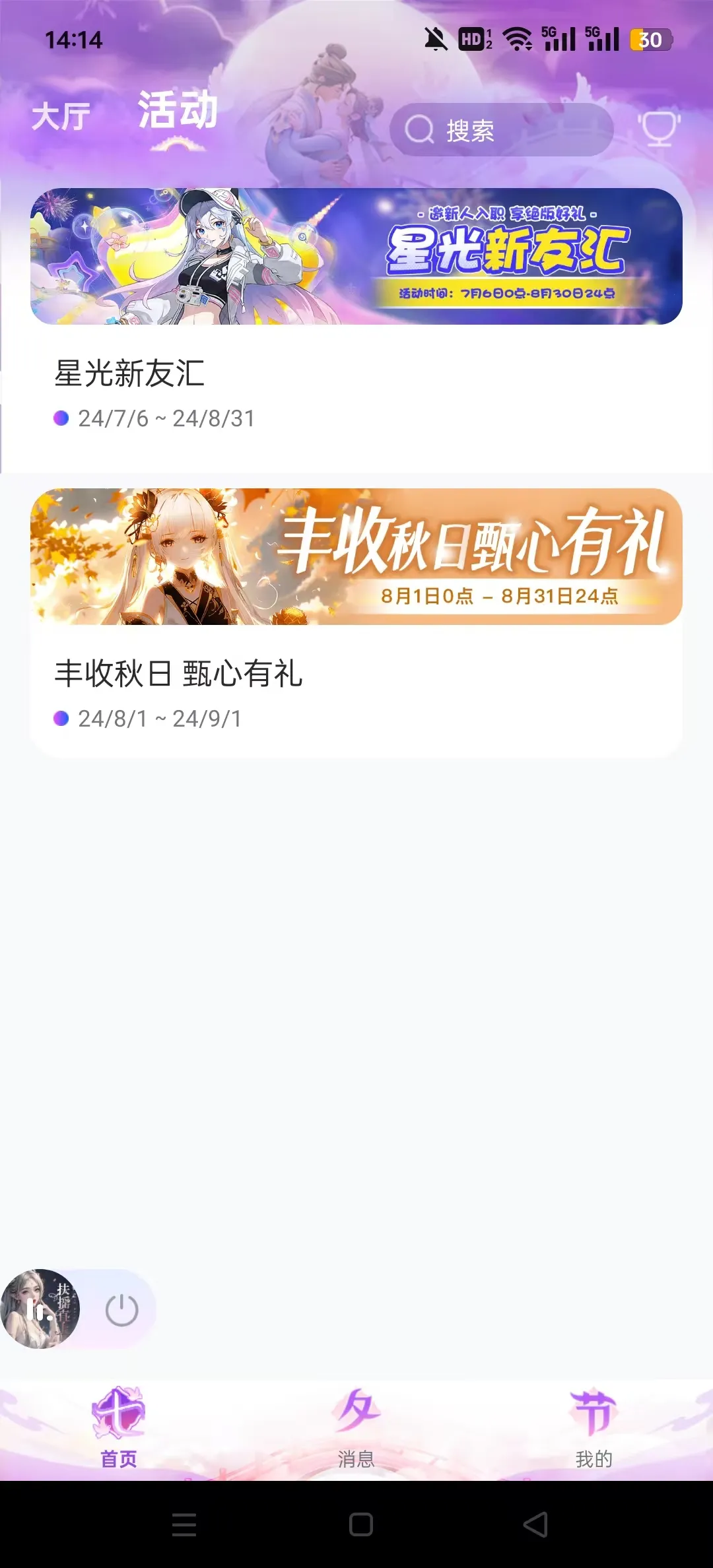Switch to the 消息 tab
Image resolution: width=713 pixels, height=1568 pixels.
[356, 1426]
